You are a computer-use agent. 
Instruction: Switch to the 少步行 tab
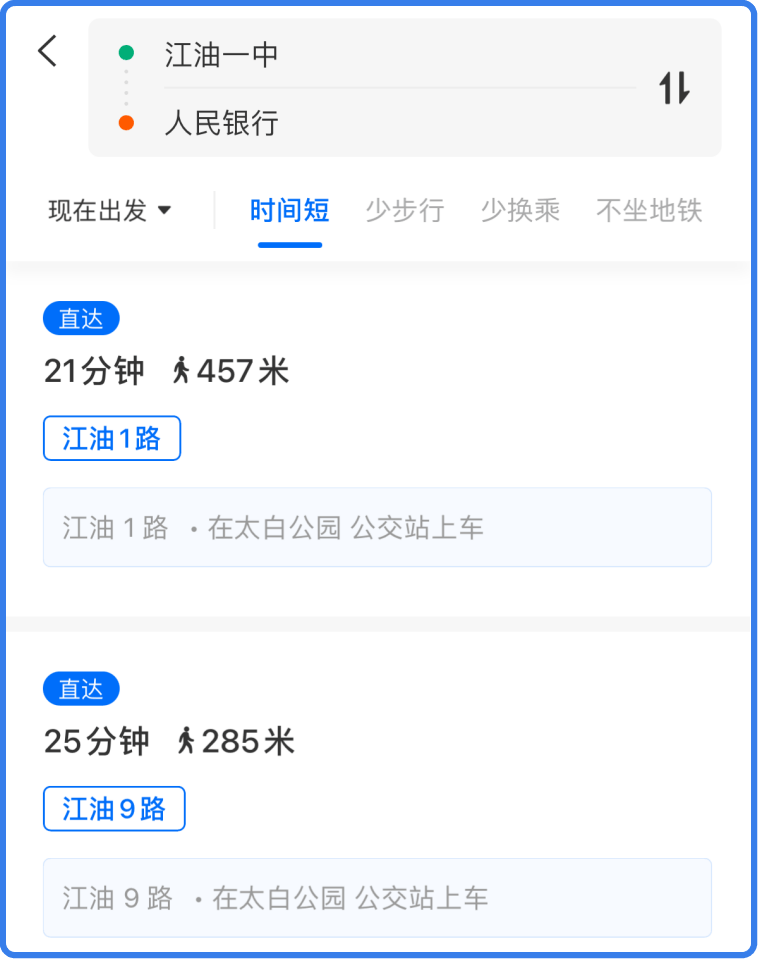click(x=404, y=210)
